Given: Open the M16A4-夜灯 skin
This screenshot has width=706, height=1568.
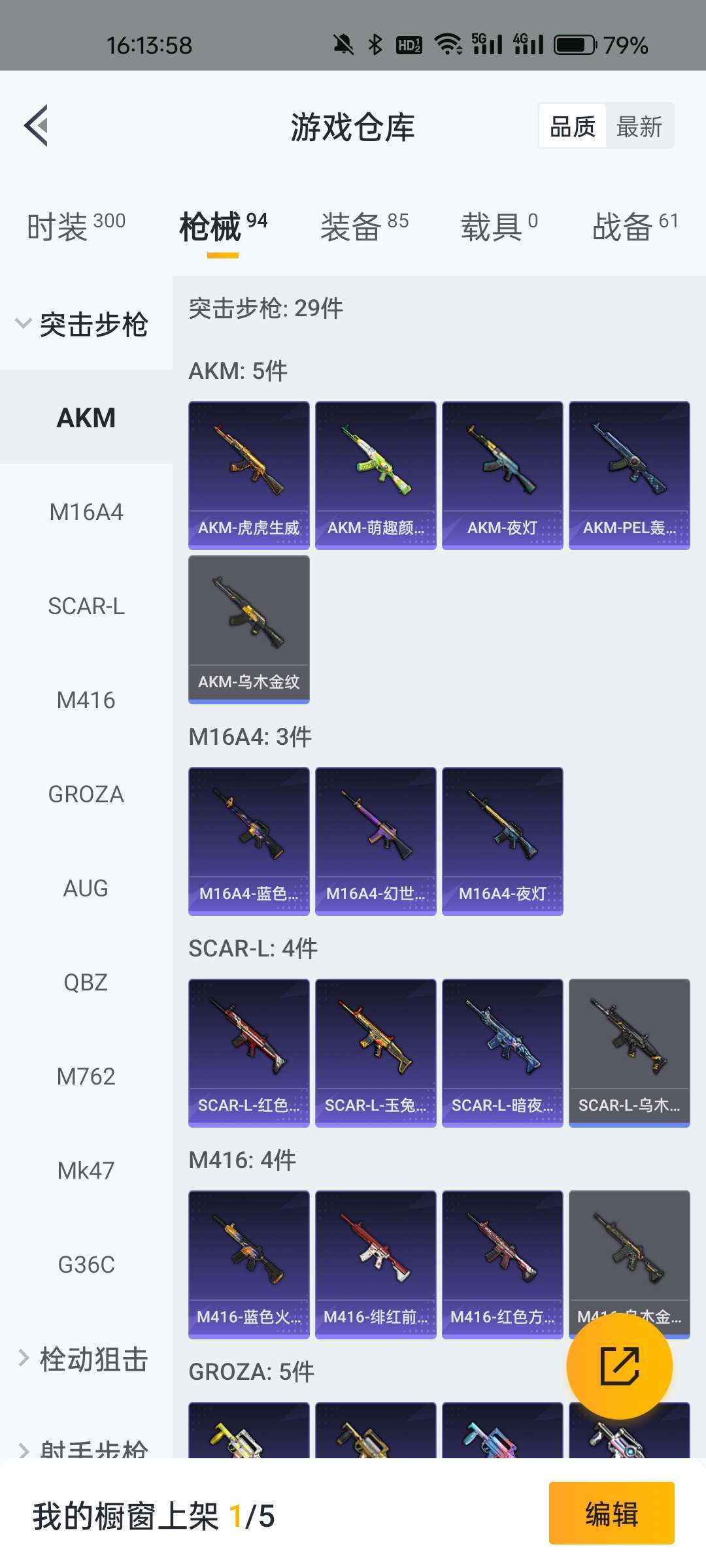Looking at the screenshot, I should [502, 841].
